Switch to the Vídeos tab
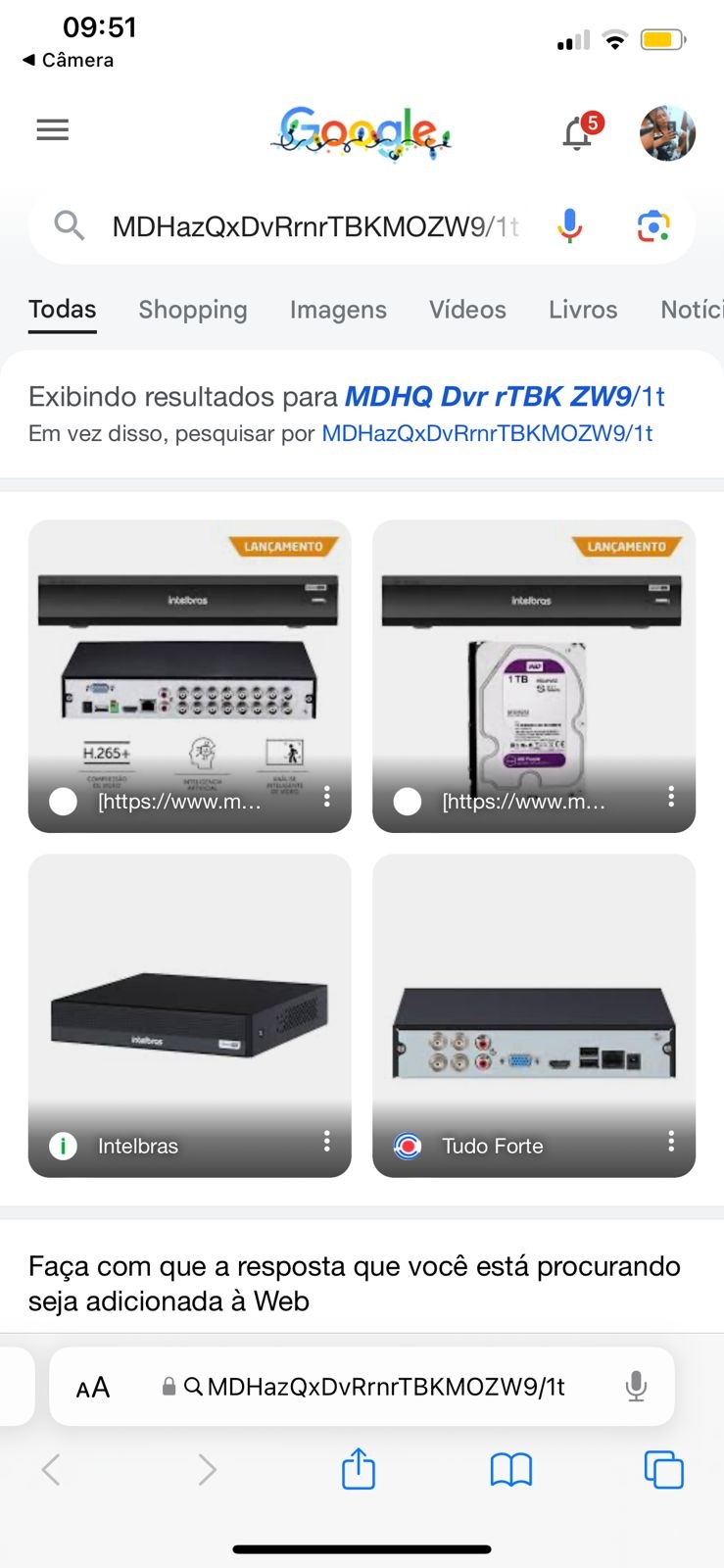 [467, 310]
